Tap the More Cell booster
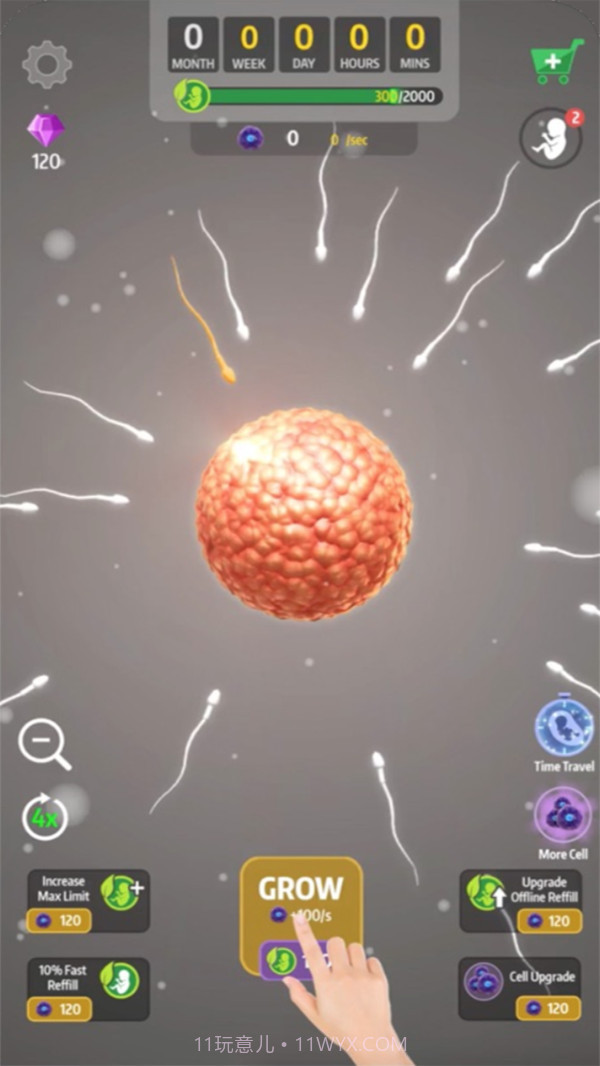The image size is (600, 1066). click(x=562, y=815)
